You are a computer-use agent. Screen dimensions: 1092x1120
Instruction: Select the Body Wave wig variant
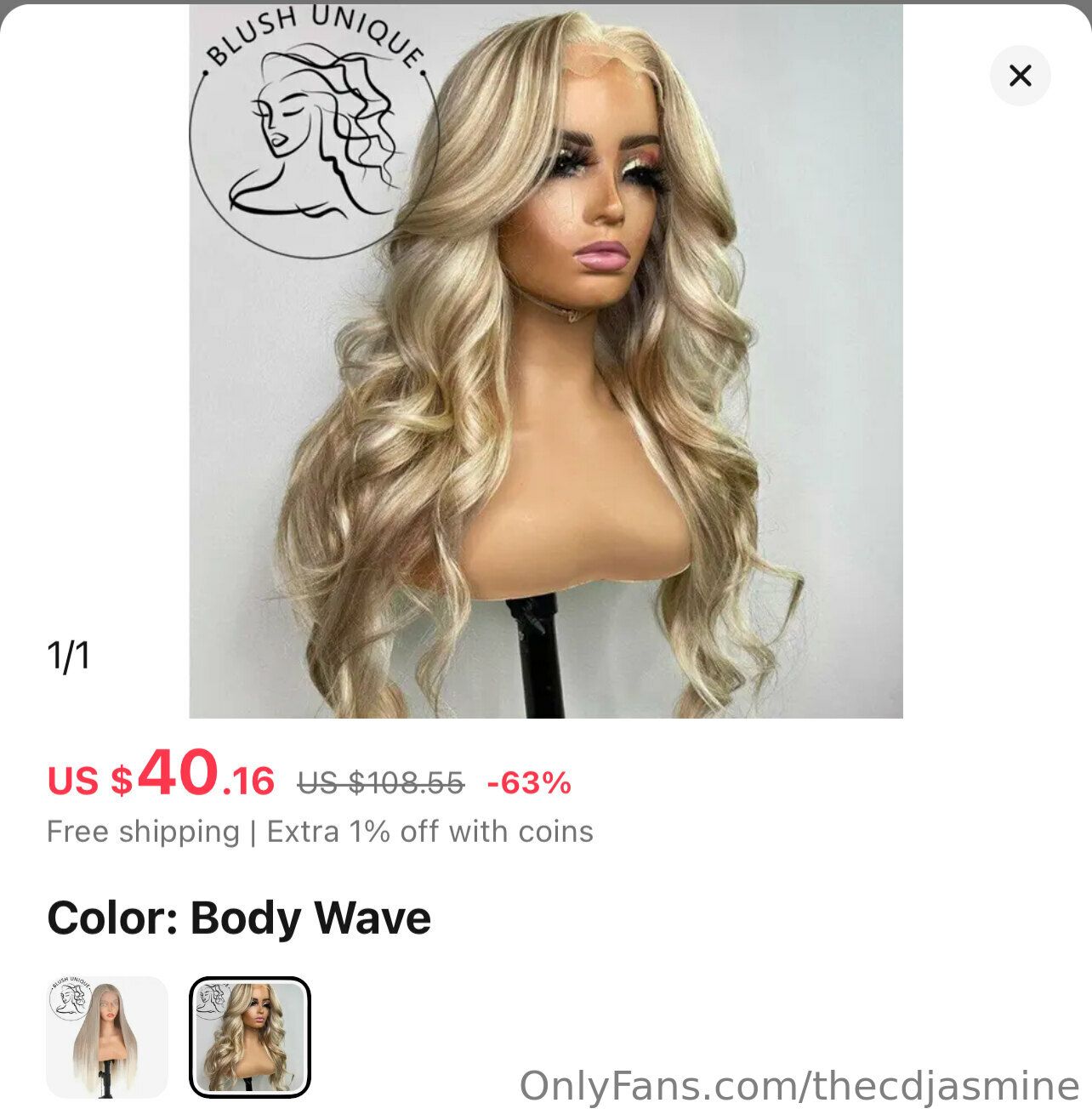tap(249, 1037)
